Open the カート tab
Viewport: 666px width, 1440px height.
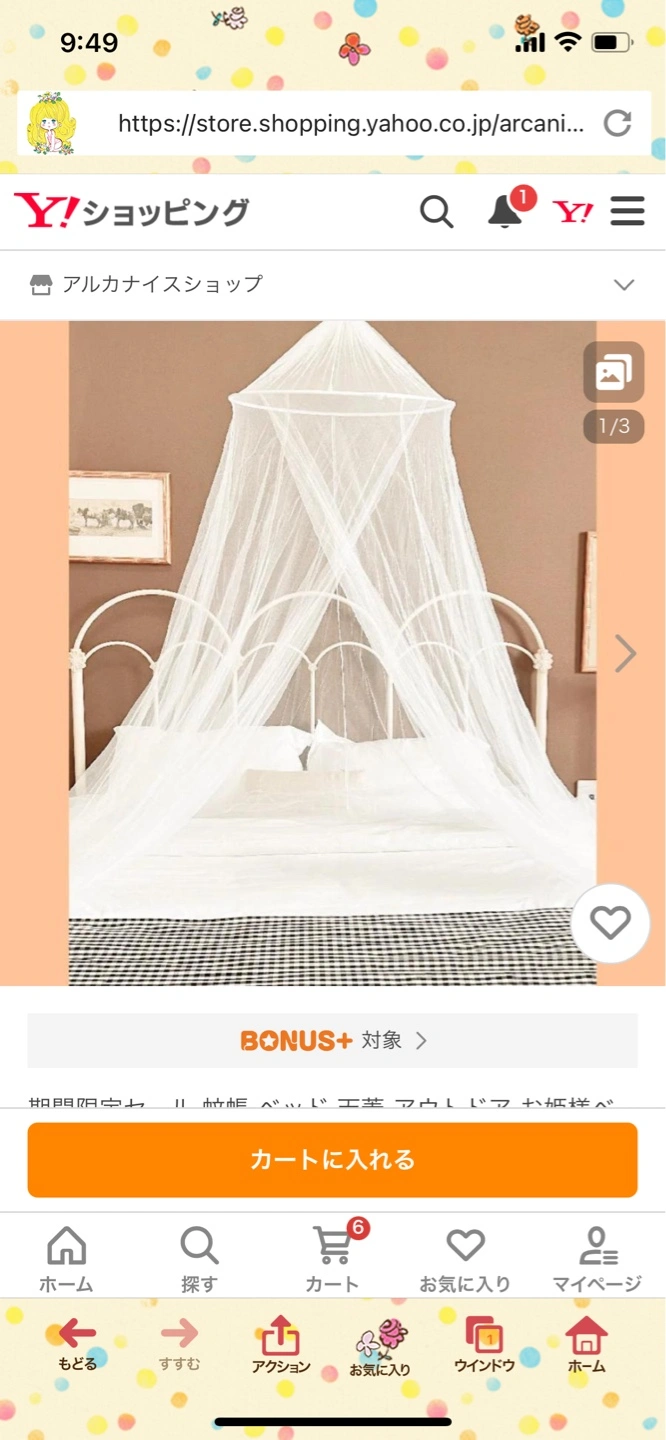[x=332, y=1260]
